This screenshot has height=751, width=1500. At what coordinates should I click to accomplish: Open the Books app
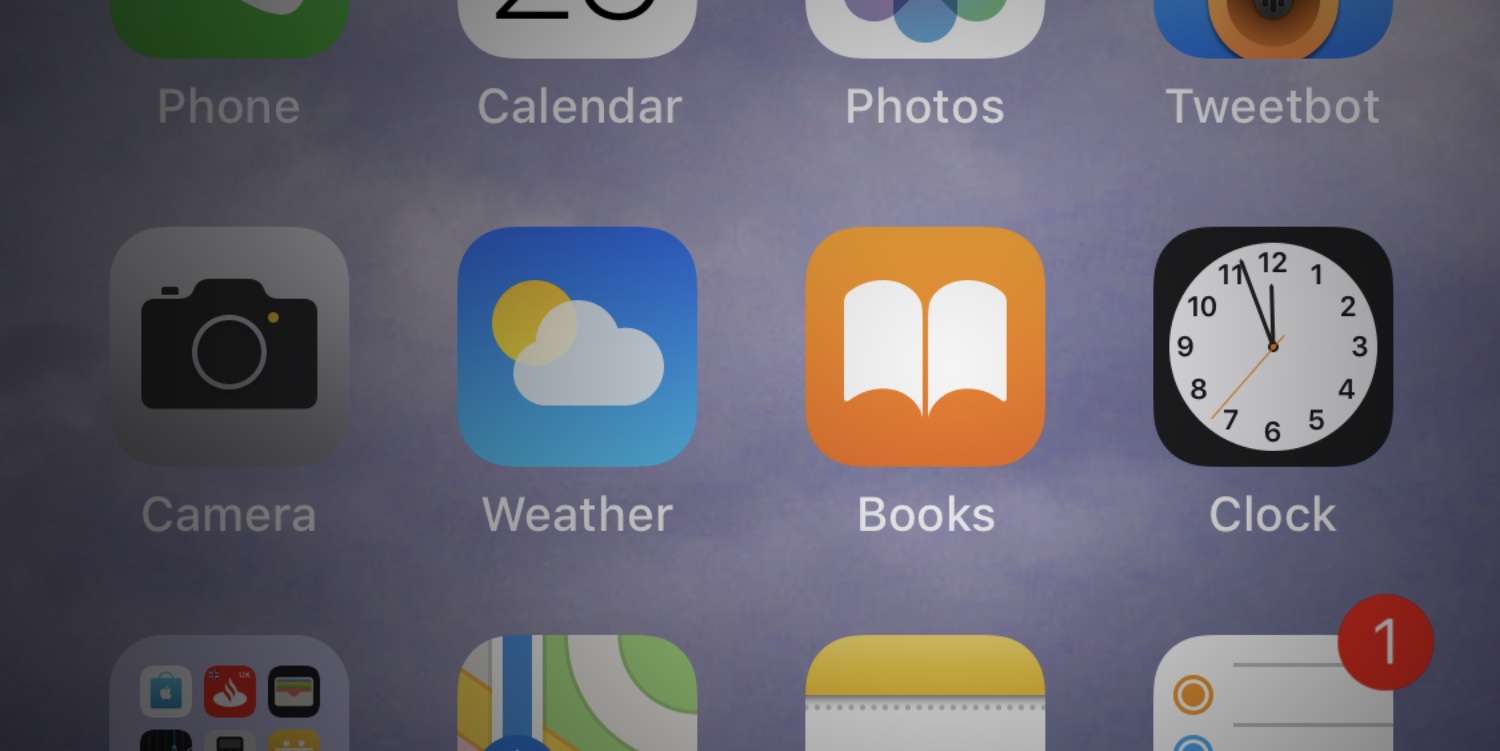tap(925, 346)
